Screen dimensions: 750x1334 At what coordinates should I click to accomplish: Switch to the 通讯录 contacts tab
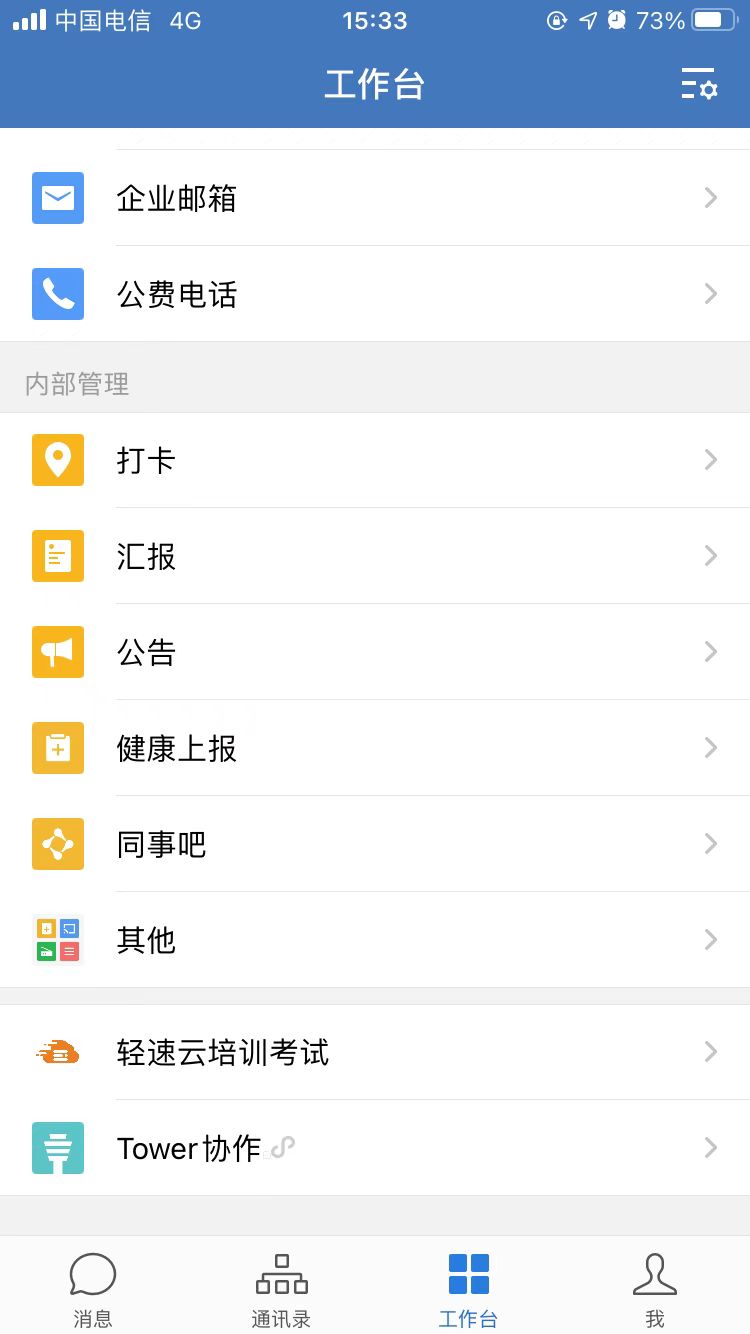(x=281, y=1288)
